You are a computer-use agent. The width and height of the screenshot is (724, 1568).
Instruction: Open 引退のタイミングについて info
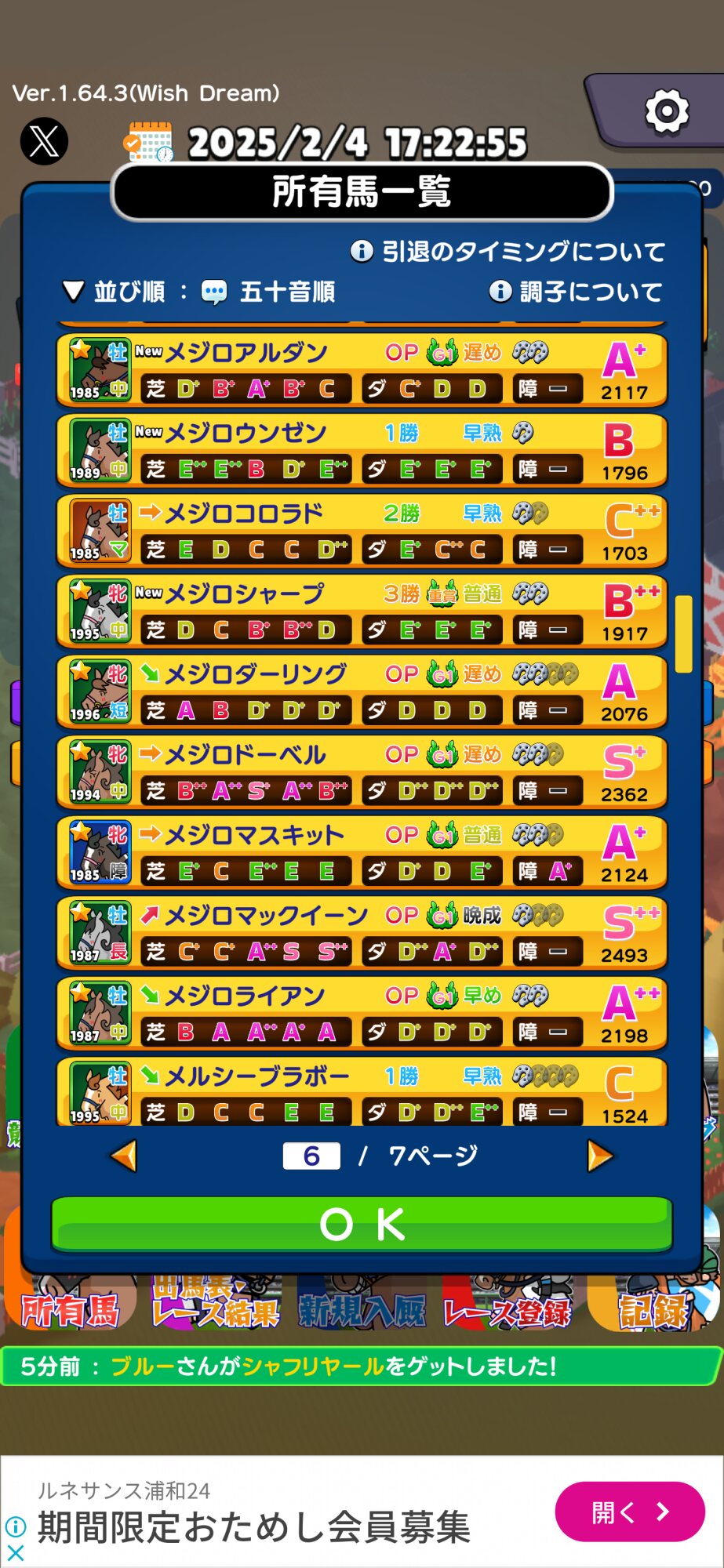(x=508, y=252)
